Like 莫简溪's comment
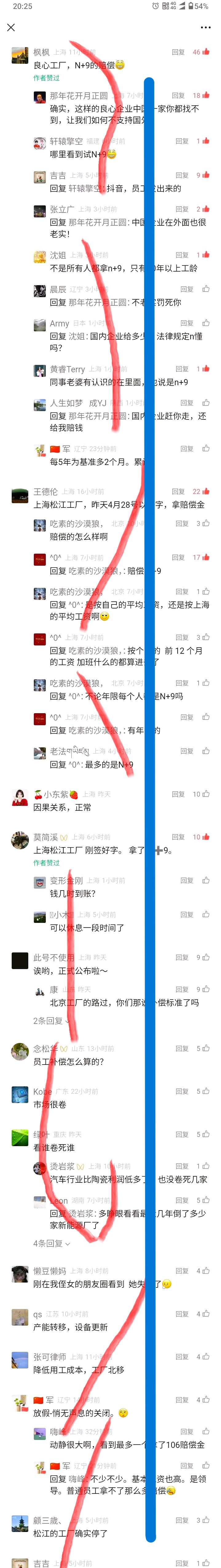The width and height of the screenshot is (221, 1568). (x=206, y=837)
